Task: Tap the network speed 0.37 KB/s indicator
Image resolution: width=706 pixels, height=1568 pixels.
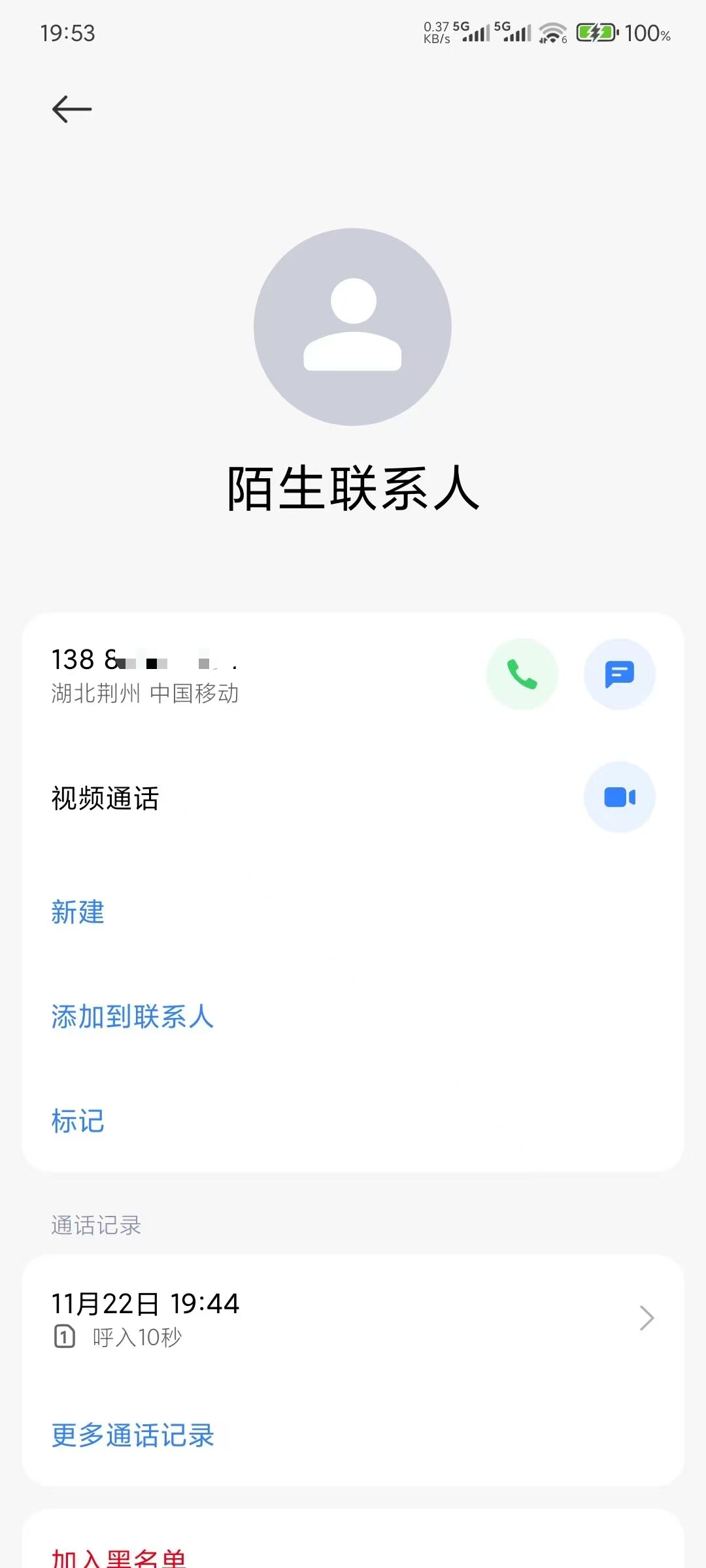Action: 437,31
